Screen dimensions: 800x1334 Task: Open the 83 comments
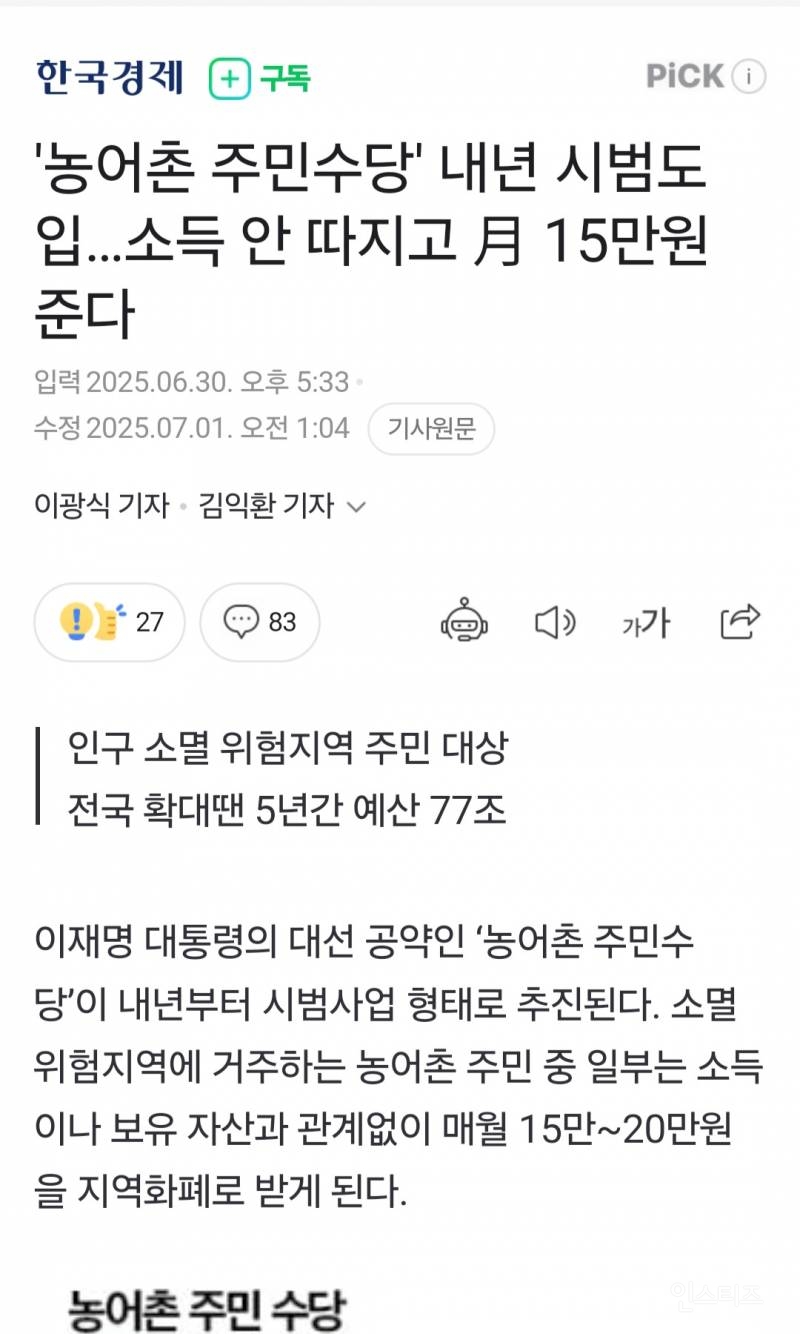click(x=260, y=622)
